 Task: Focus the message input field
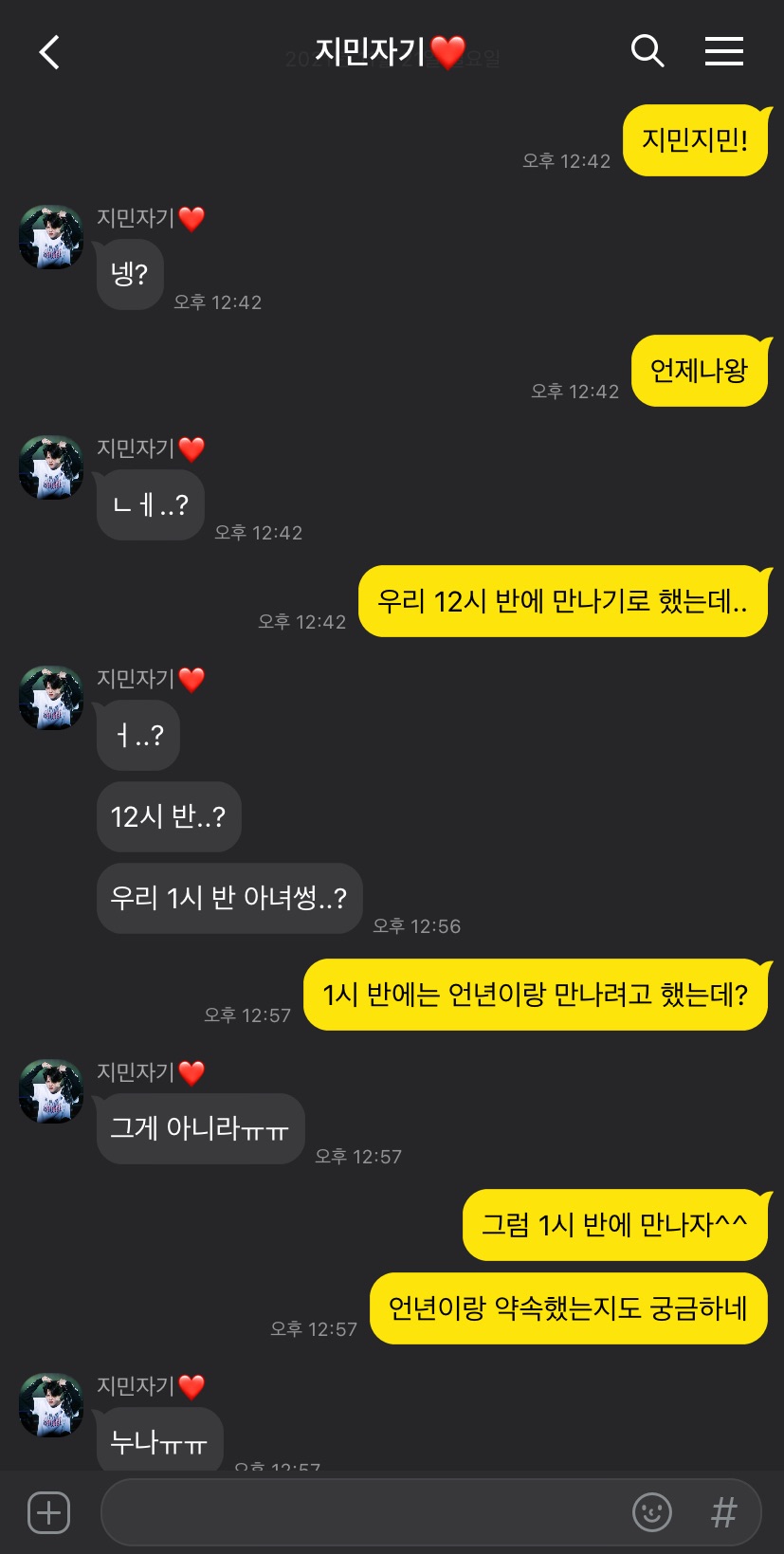pos(365,1512)
